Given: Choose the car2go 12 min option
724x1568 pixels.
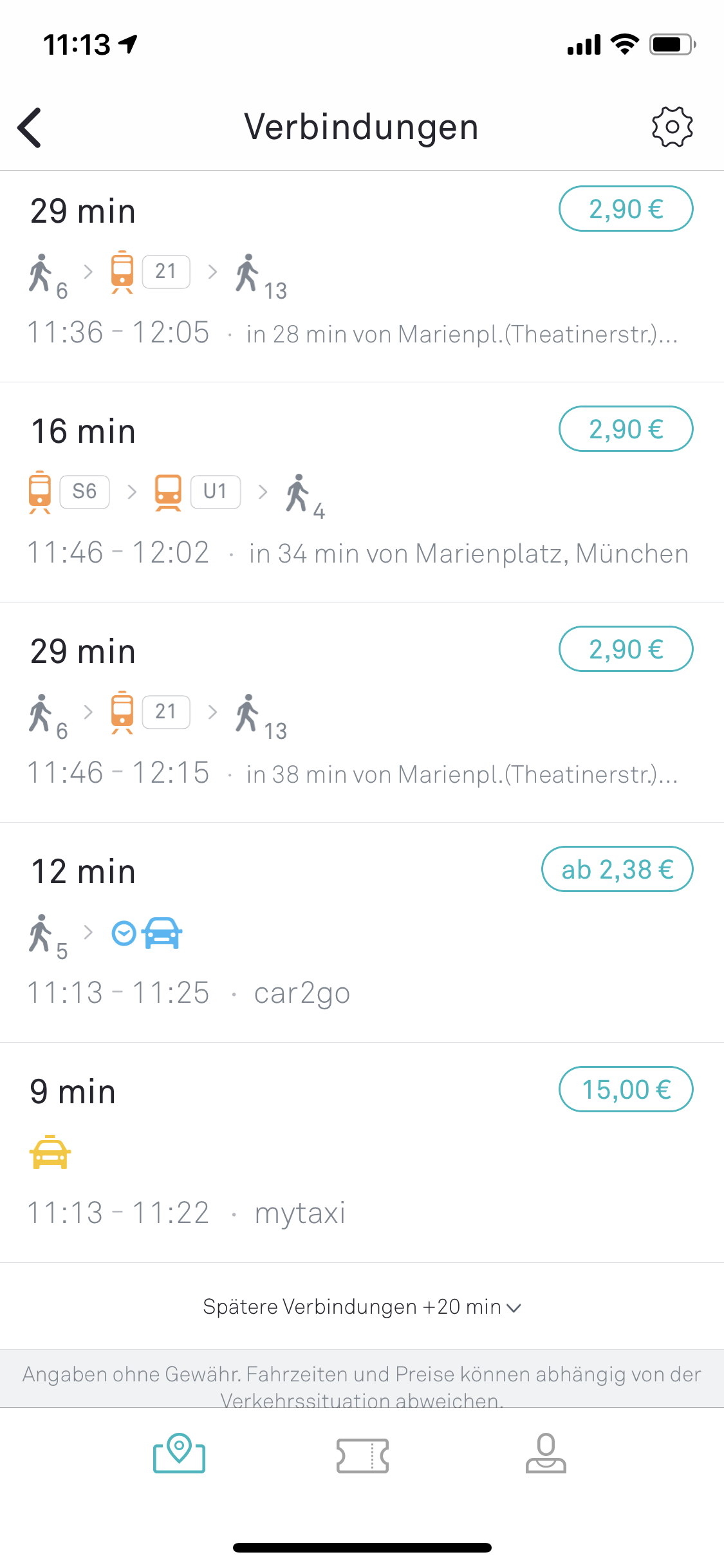Looking at the screenshot, I should [x=362, y=933].
